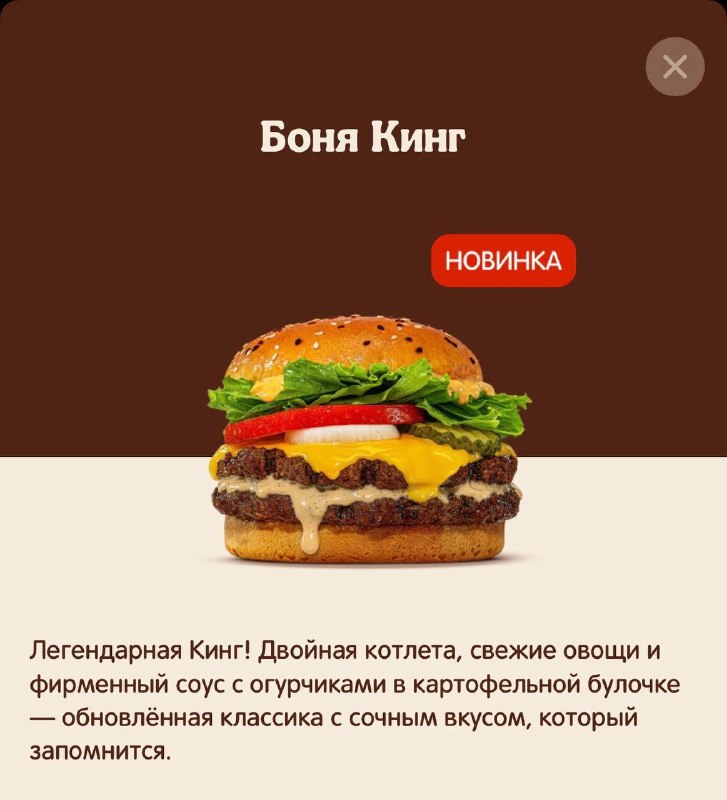The image size is (727, 800).
Task: Tap the circular close button background
Action: (x=676, y=65)
